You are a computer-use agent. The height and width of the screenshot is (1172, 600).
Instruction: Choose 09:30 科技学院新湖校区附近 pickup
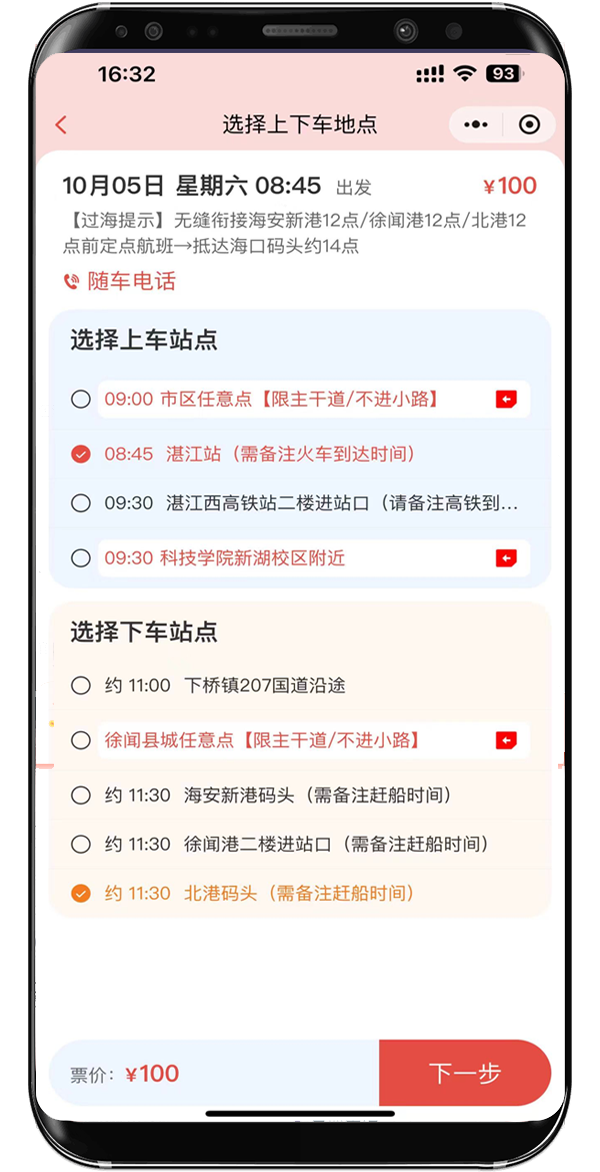click(300, 558)
